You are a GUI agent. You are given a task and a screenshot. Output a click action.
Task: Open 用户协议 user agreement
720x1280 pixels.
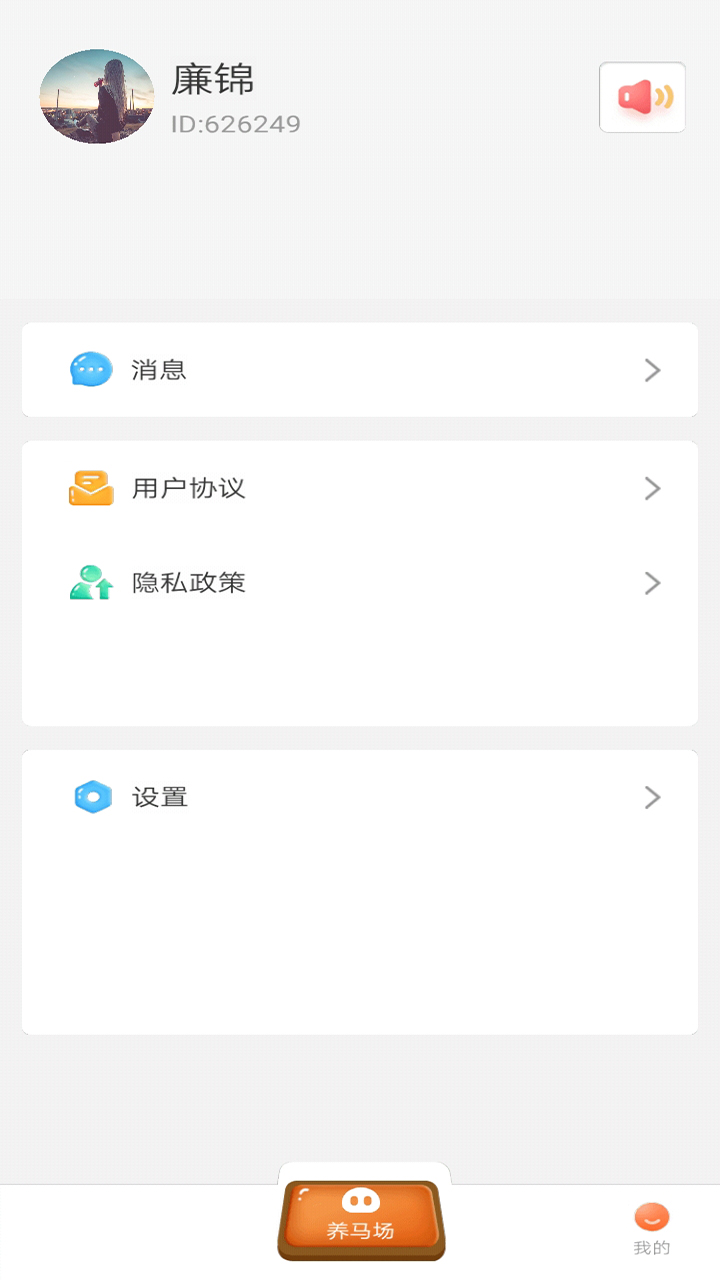[360, 488]
